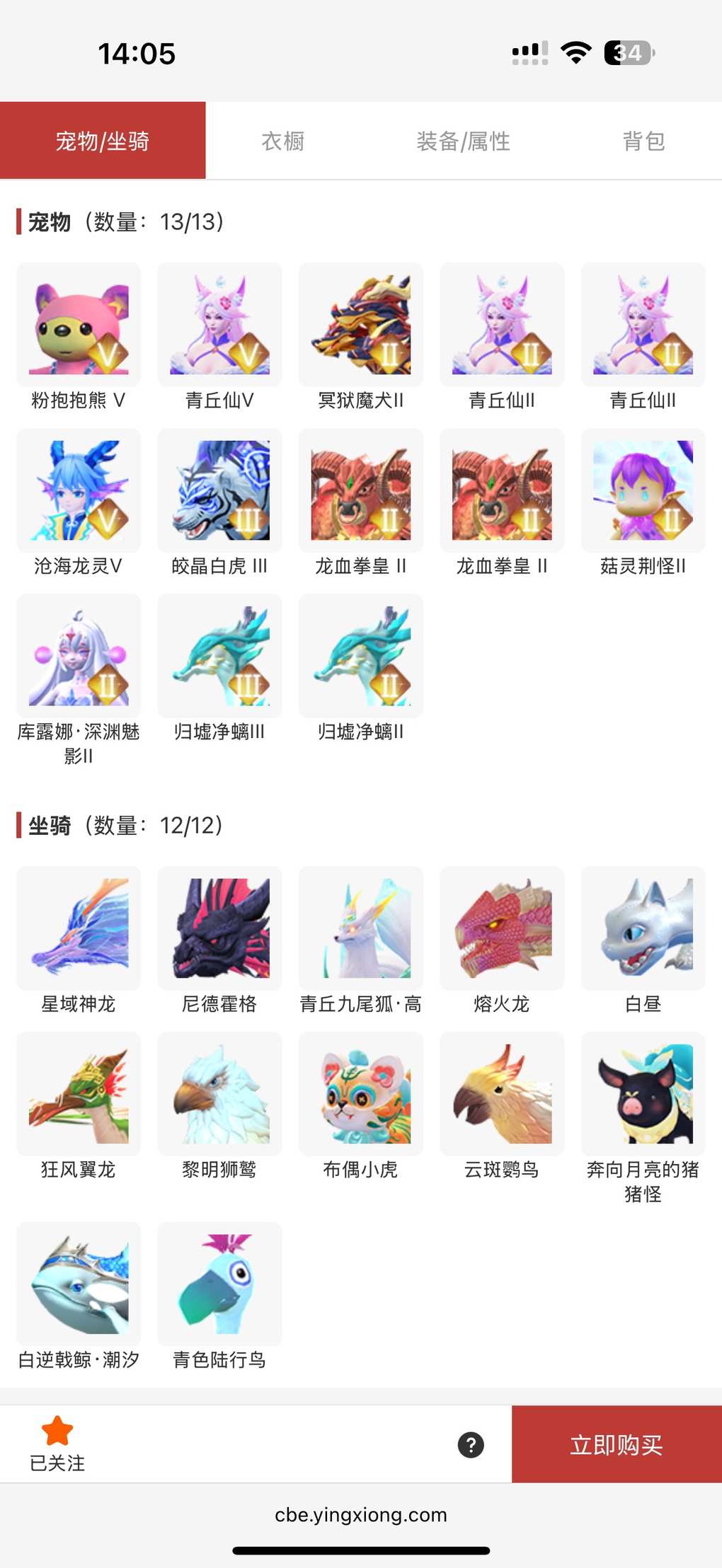Select the 星域神龙 mount
Screen dimensions: 722x1568
point(79,928)
